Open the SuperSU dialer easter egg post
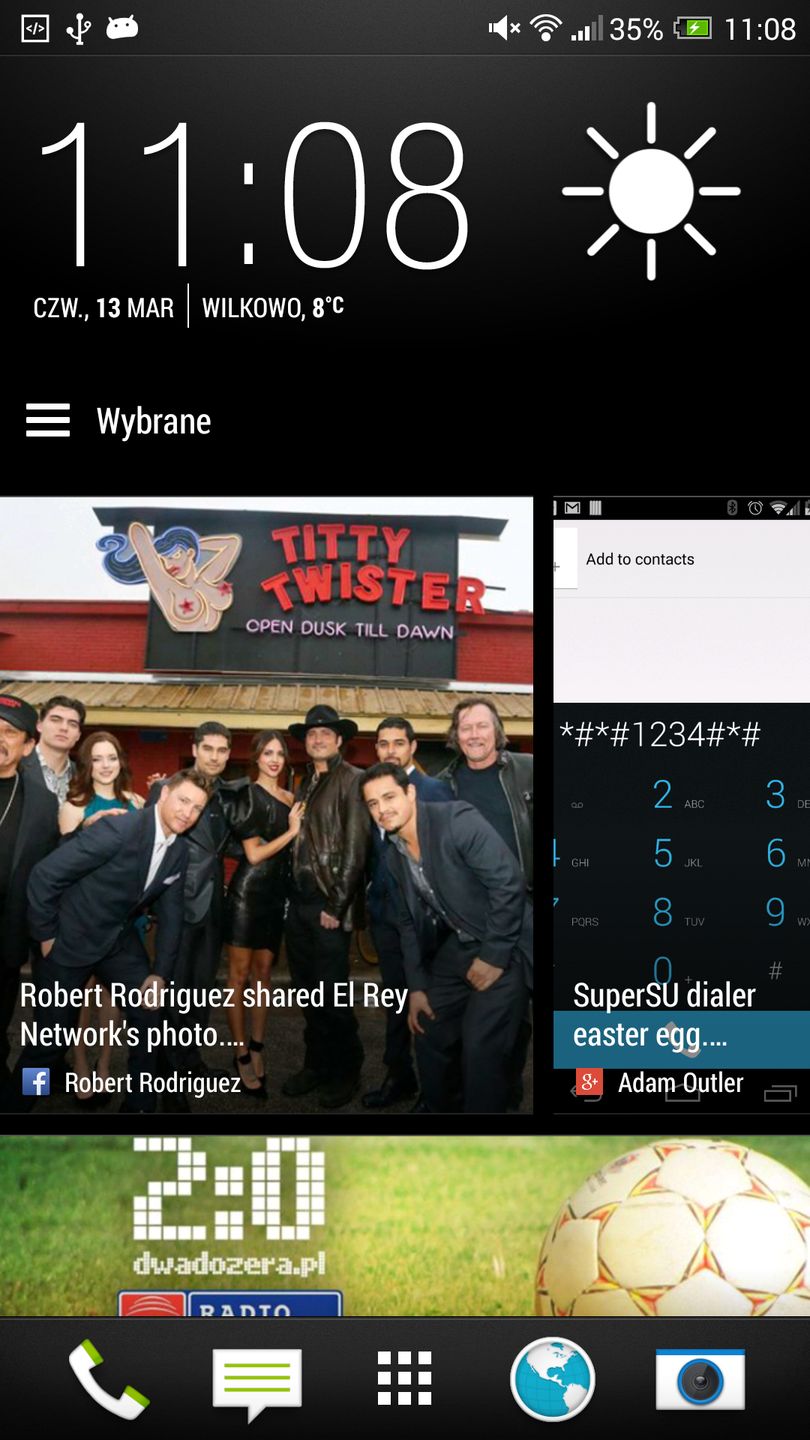 [682, 805]
